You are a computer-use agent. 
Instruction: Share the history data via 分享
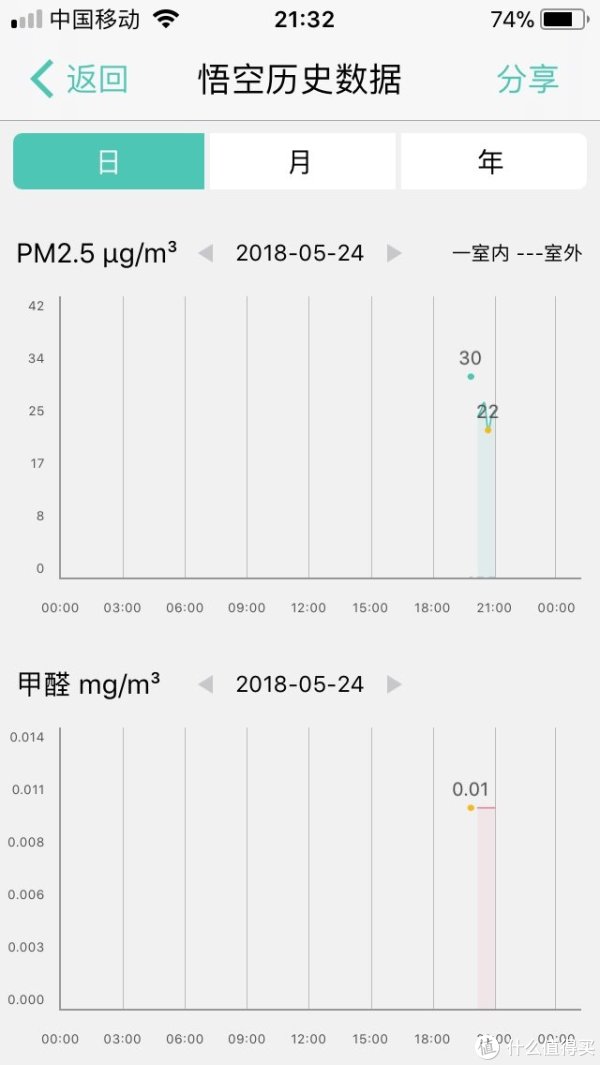(527, 79)
